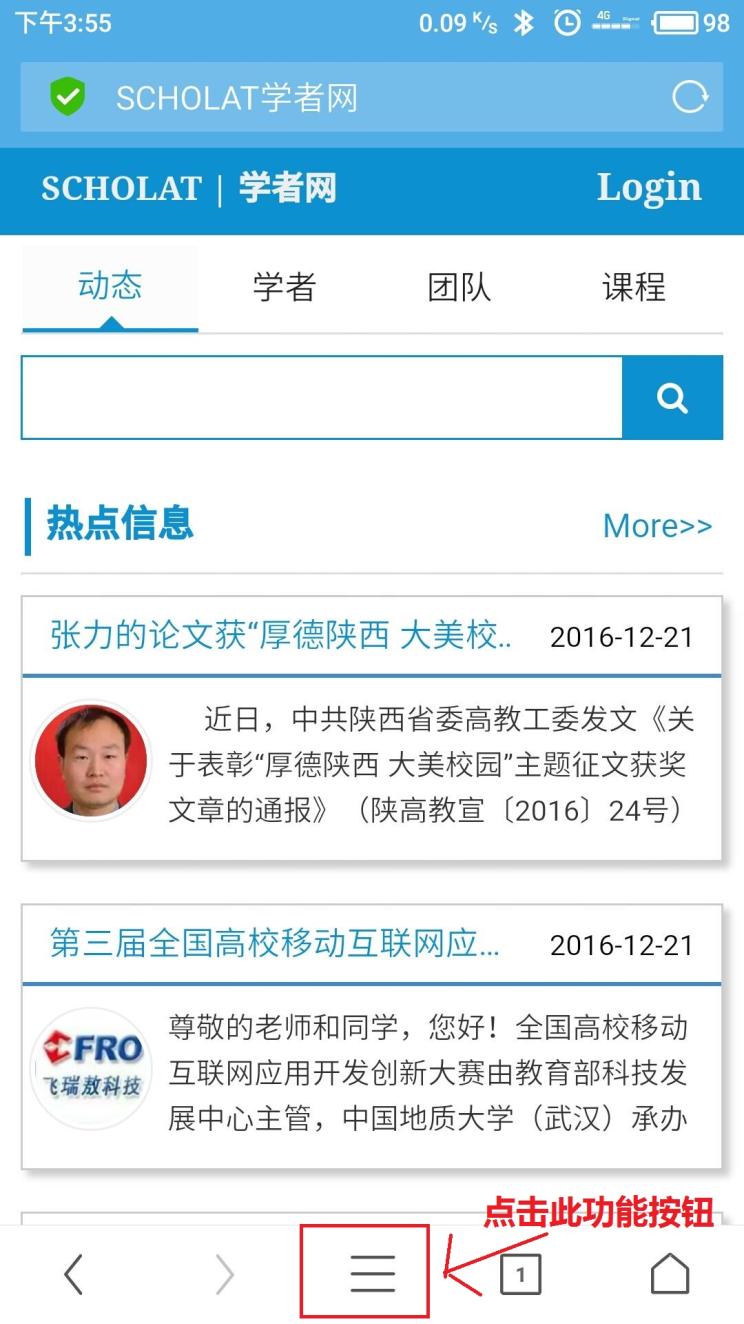Viewport: 744px width, 1324px height.
Task: Open the browser hamburger menu
Action: pos(372,1274)
